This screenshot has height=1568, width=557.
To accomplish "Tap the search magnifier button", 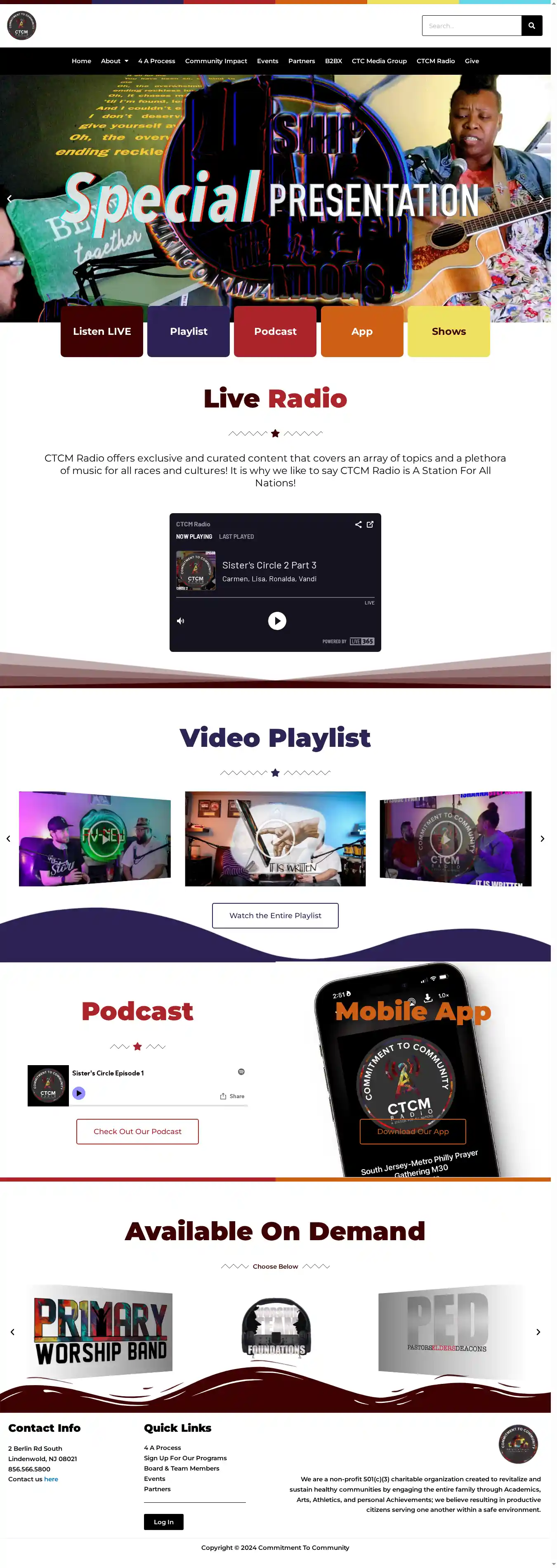I will 531,26.
